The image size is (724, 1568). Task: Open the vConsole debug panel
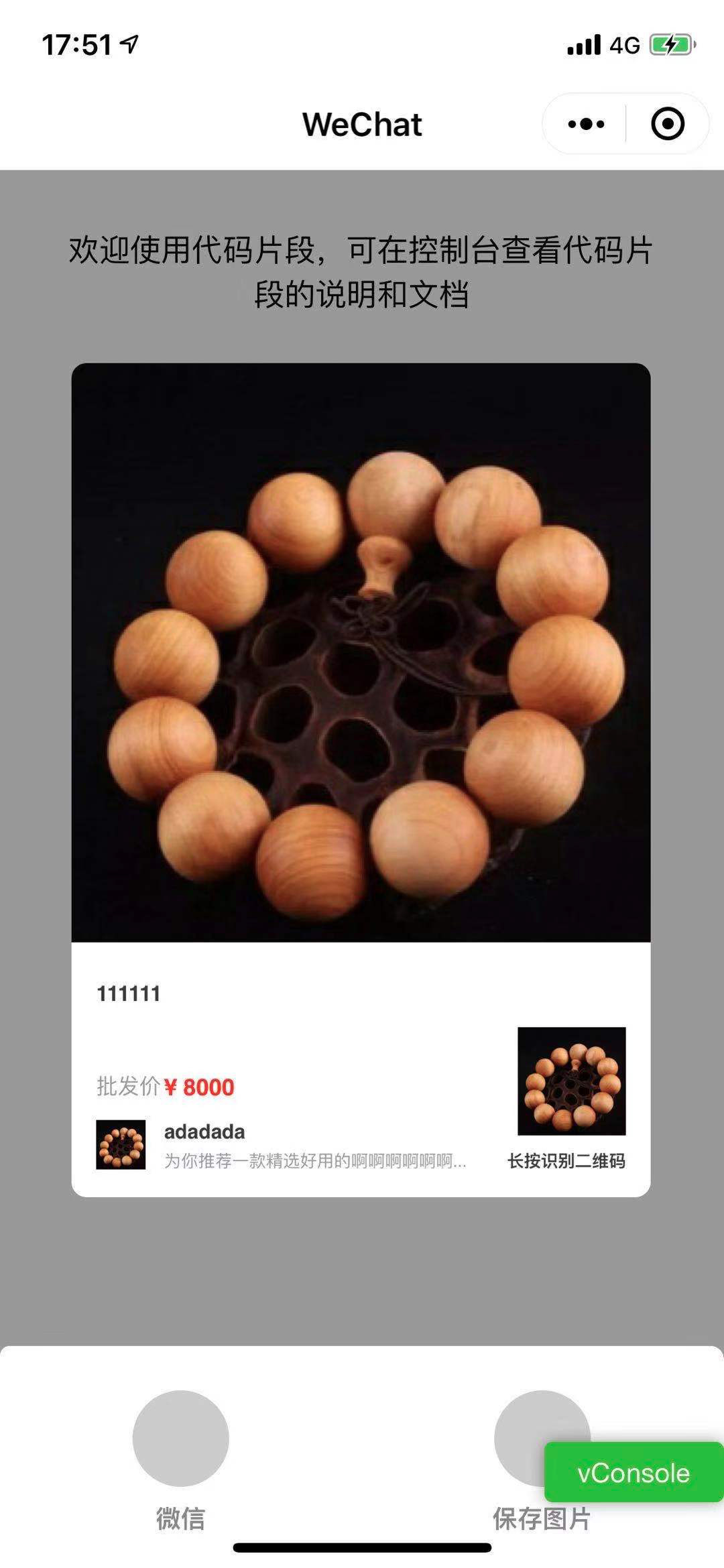click(x=633, y=1473)
